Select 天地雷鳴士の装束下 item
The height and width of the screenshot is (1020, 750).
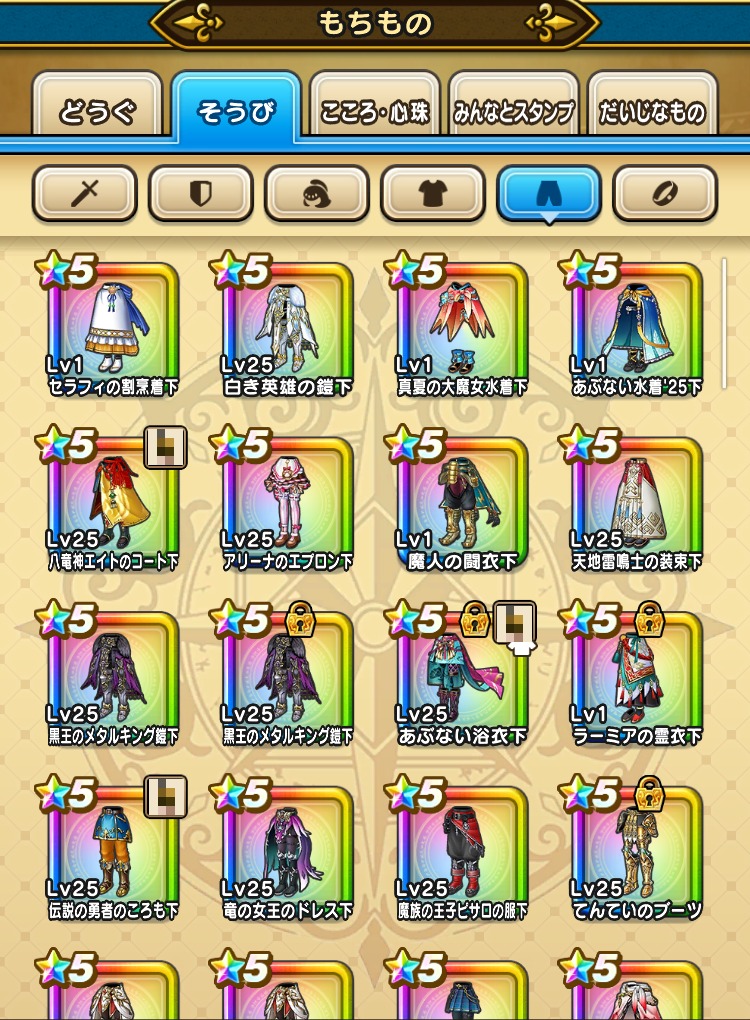637,505
